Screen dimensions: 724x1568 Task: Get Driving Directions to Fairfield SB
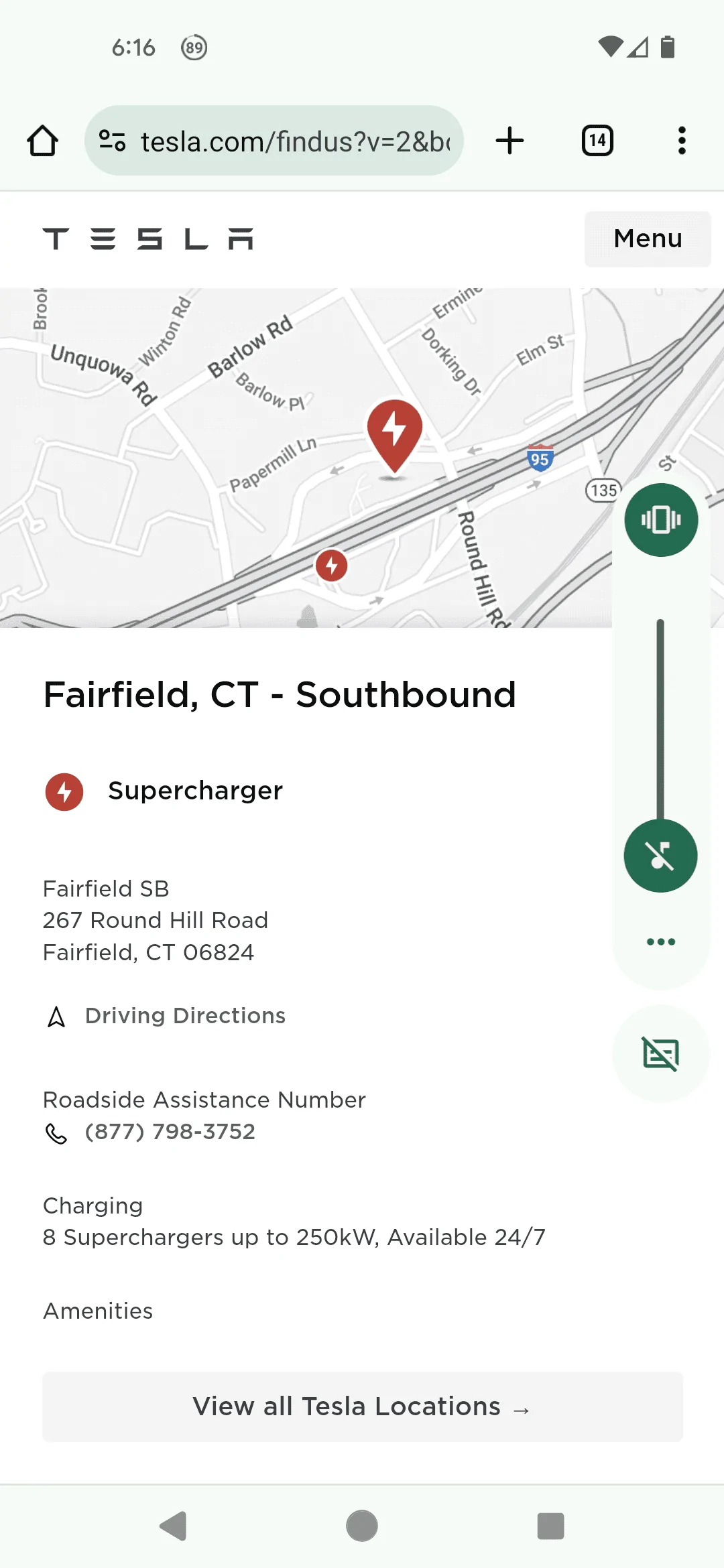click(184, 1016)
